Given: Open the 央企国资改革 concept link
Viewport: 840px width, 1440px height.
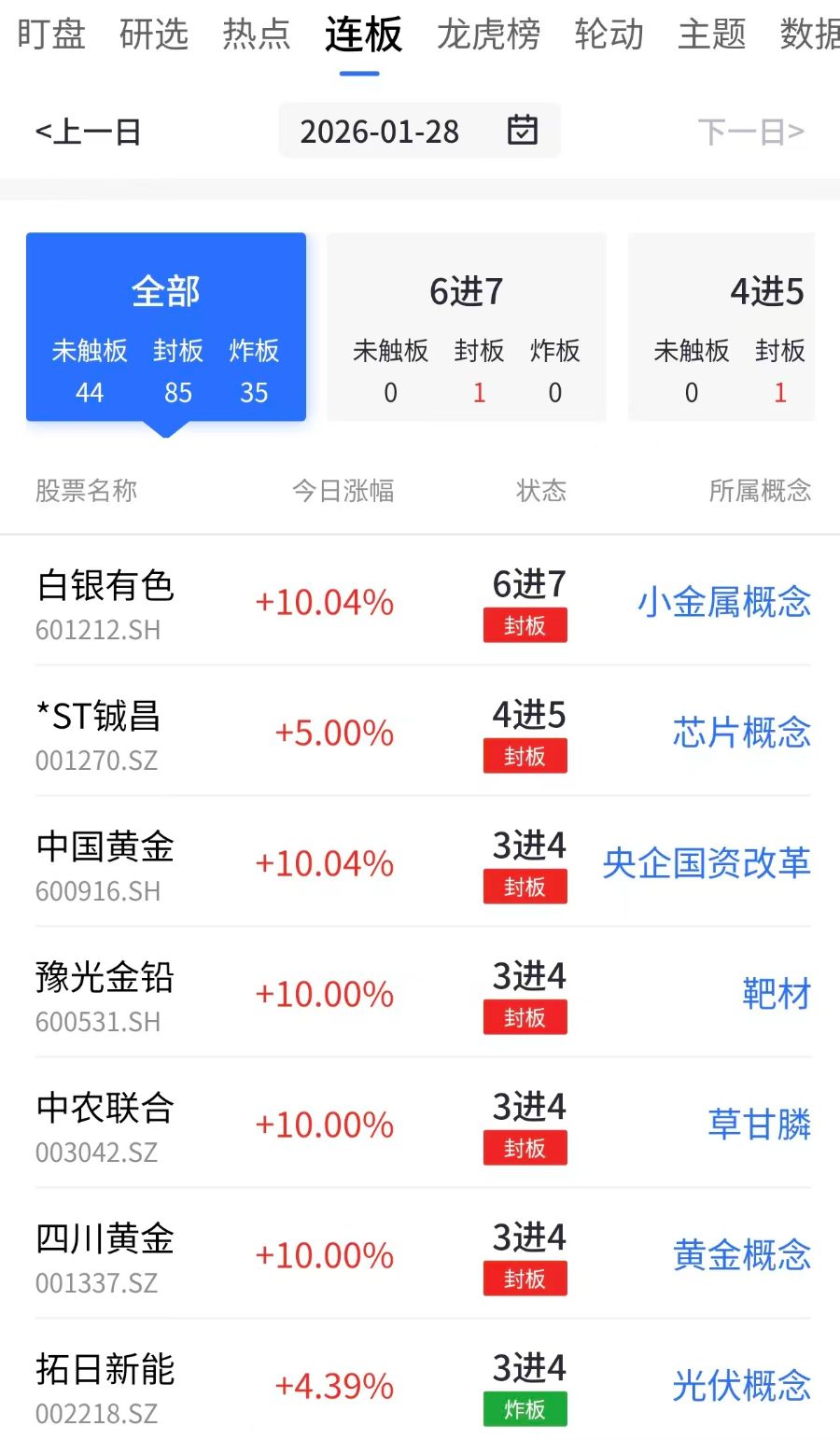Looking at the screenshot, I should click(707, 863).
